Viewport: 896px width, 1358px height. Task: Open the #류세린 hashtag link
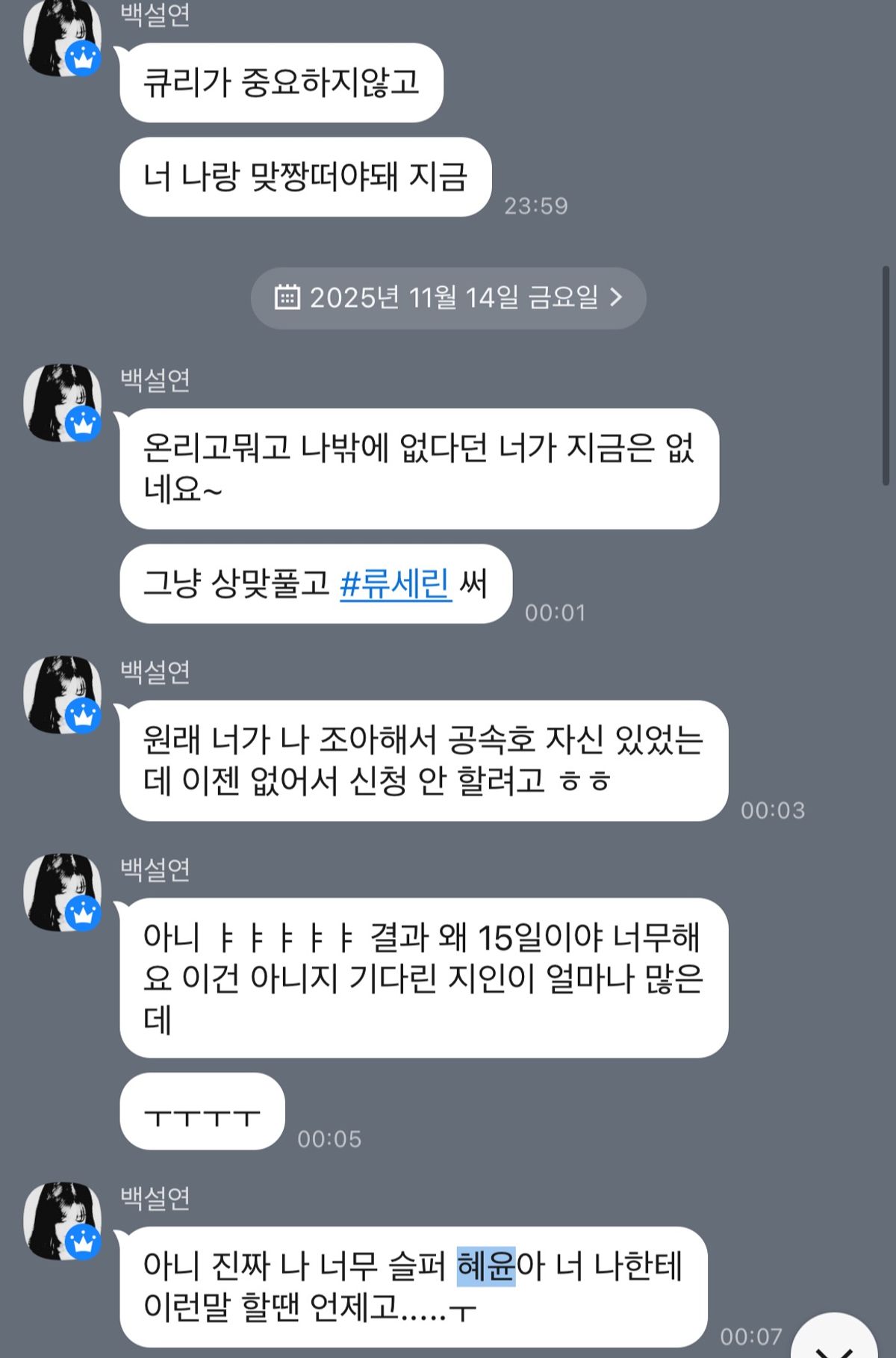pyautogui.click(x=395, y=583)
